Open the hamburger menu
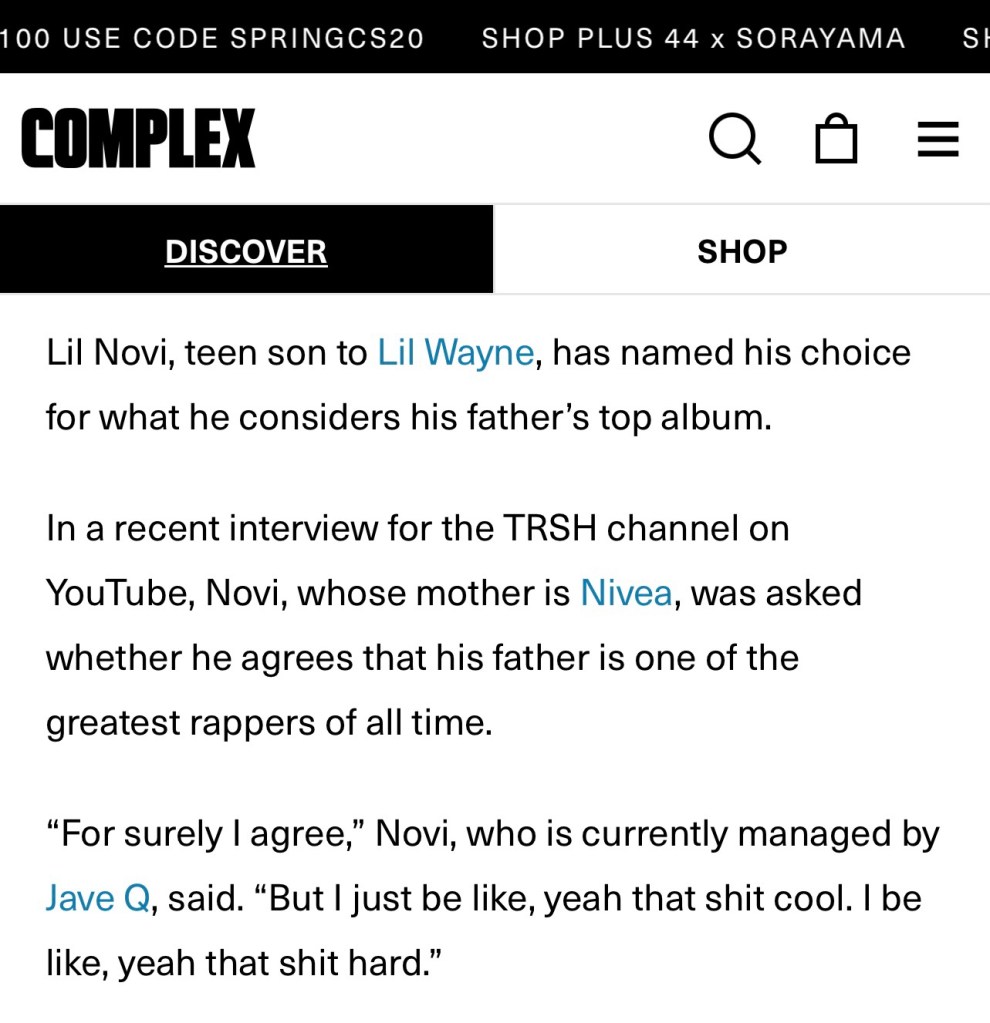The width and height of the screenshot is (990, 1023). pyautogui.click(x=937, y=139)
